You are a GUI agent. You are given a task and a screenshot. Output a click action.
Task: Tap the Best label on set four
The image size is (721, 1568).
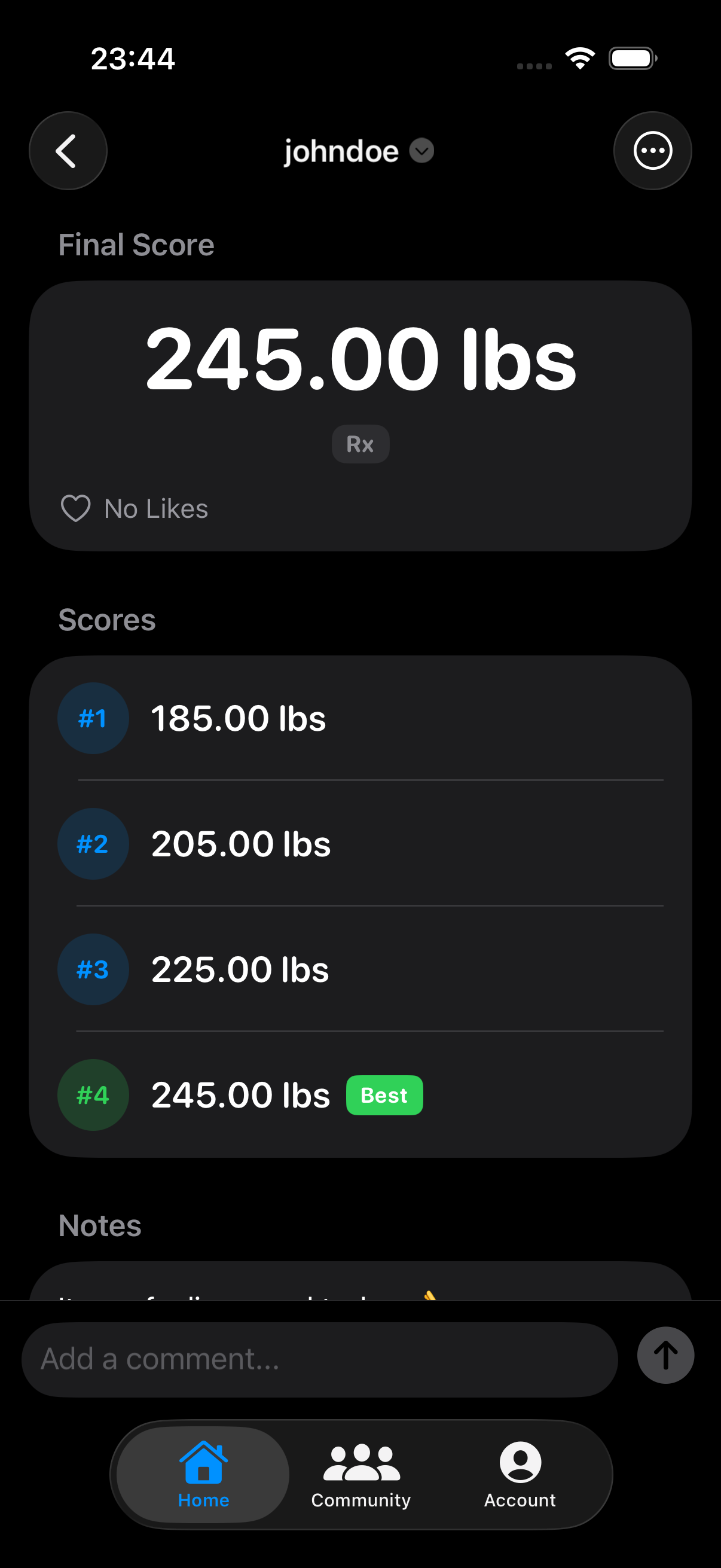tap(384, 1094)
